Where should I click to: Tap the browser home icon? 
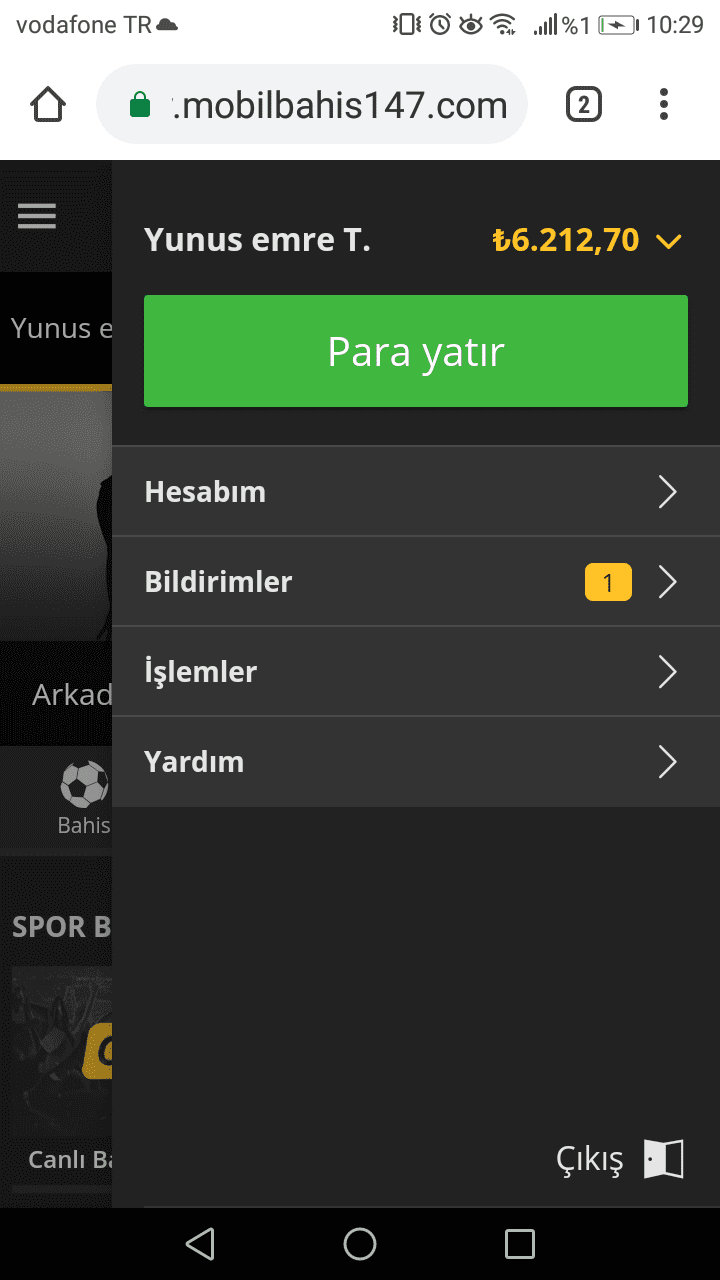tap(48, 104)
